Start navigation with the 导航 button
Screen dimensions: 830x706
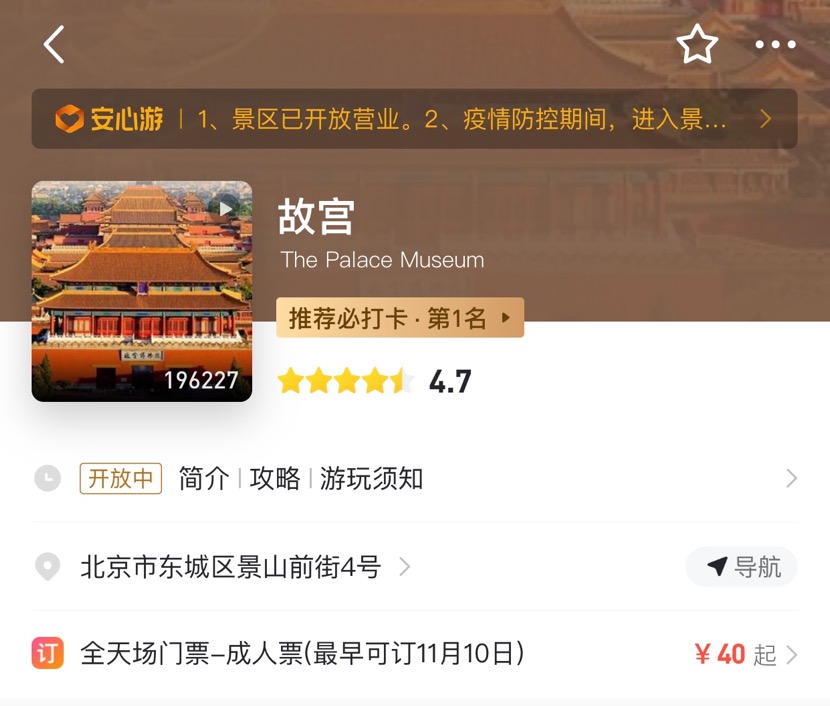click(x=742, y=567)
